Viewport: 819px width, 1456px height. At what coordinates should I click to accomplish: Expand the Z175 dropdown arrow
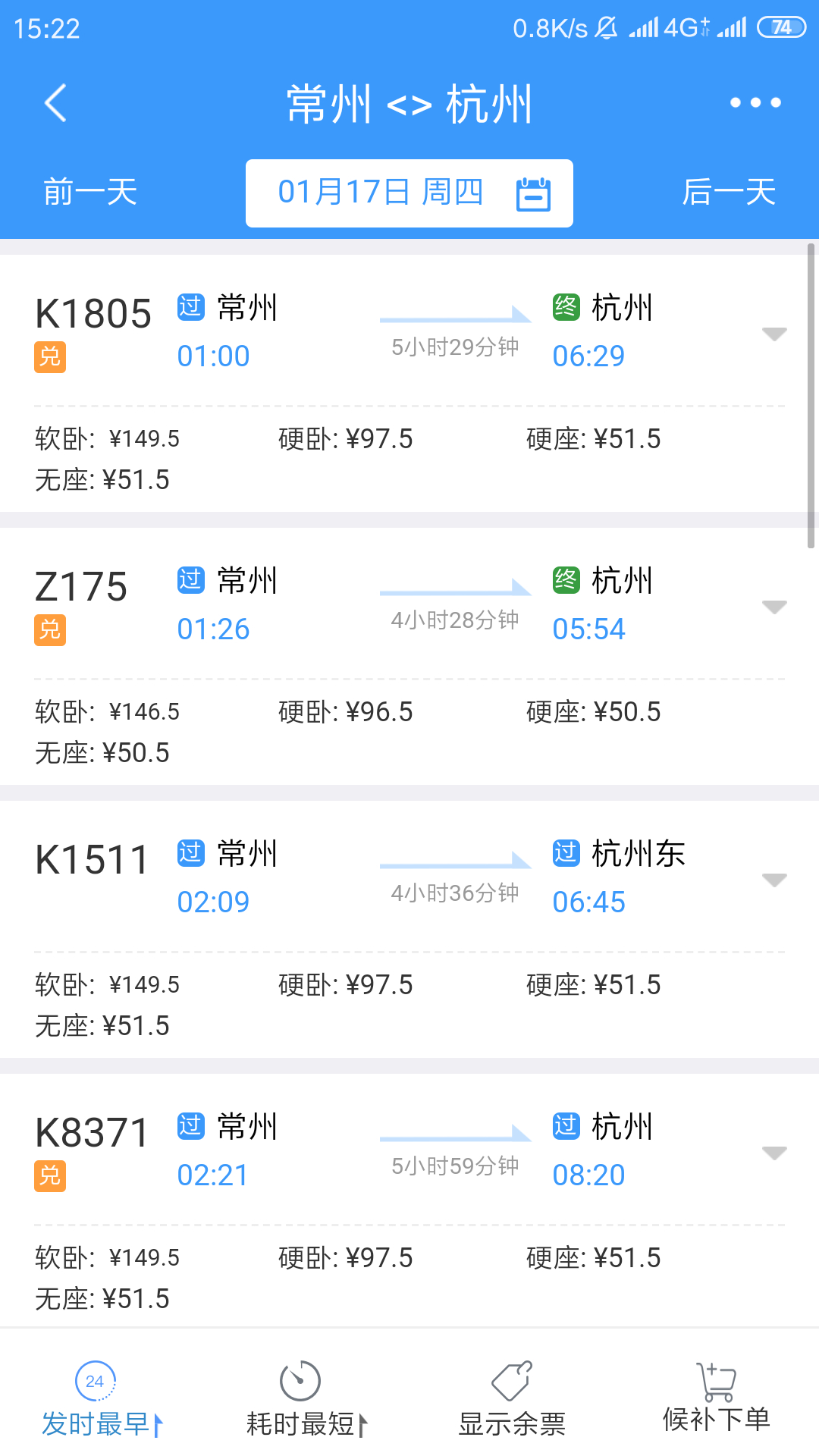tap(774, 607)
